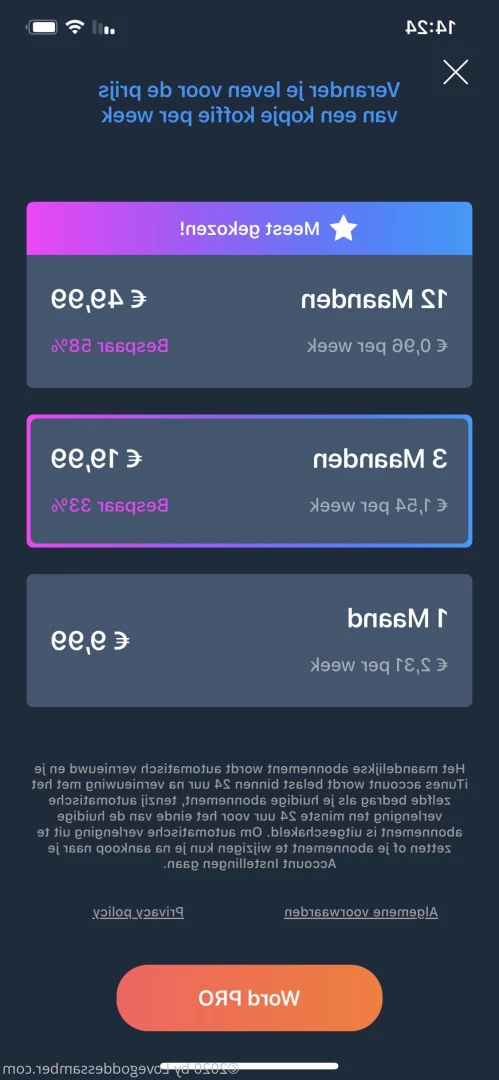The width and height of the screenshot is (499, 1080).
Task: Tap the Word PRO button
Action: [x=250, y=998]
